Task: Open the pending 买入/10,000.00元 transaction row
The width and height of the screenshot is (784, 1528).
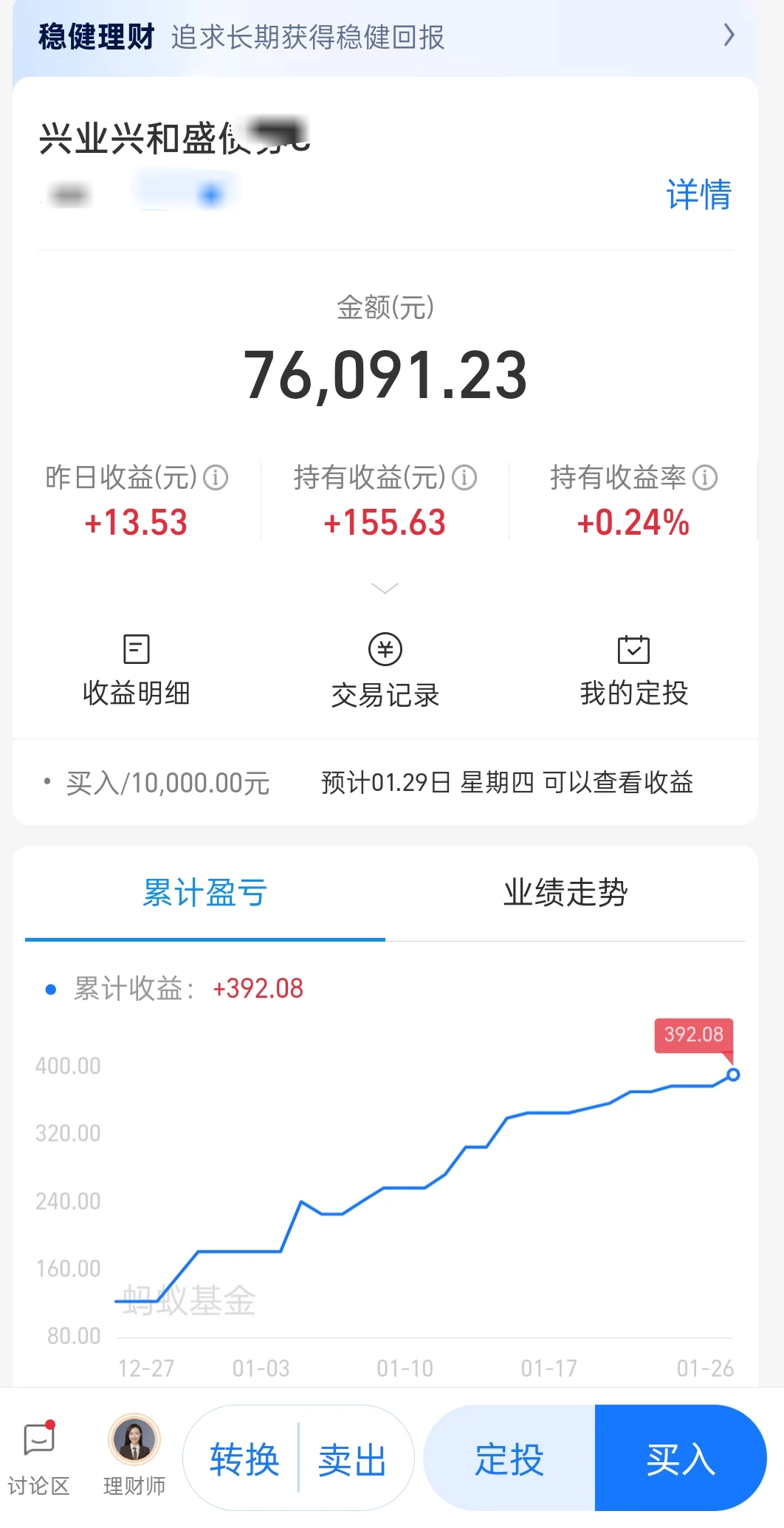Action: tap(385, 781)
